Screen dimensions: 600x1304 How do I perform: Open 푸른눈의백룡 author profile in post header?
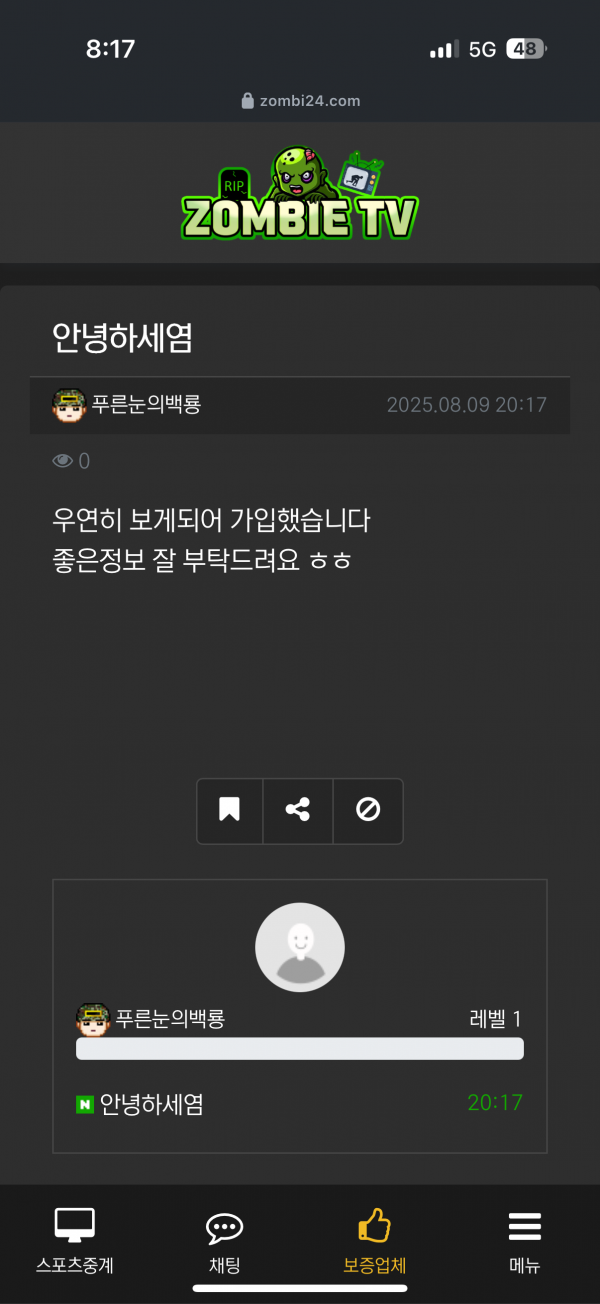(146, 405)
